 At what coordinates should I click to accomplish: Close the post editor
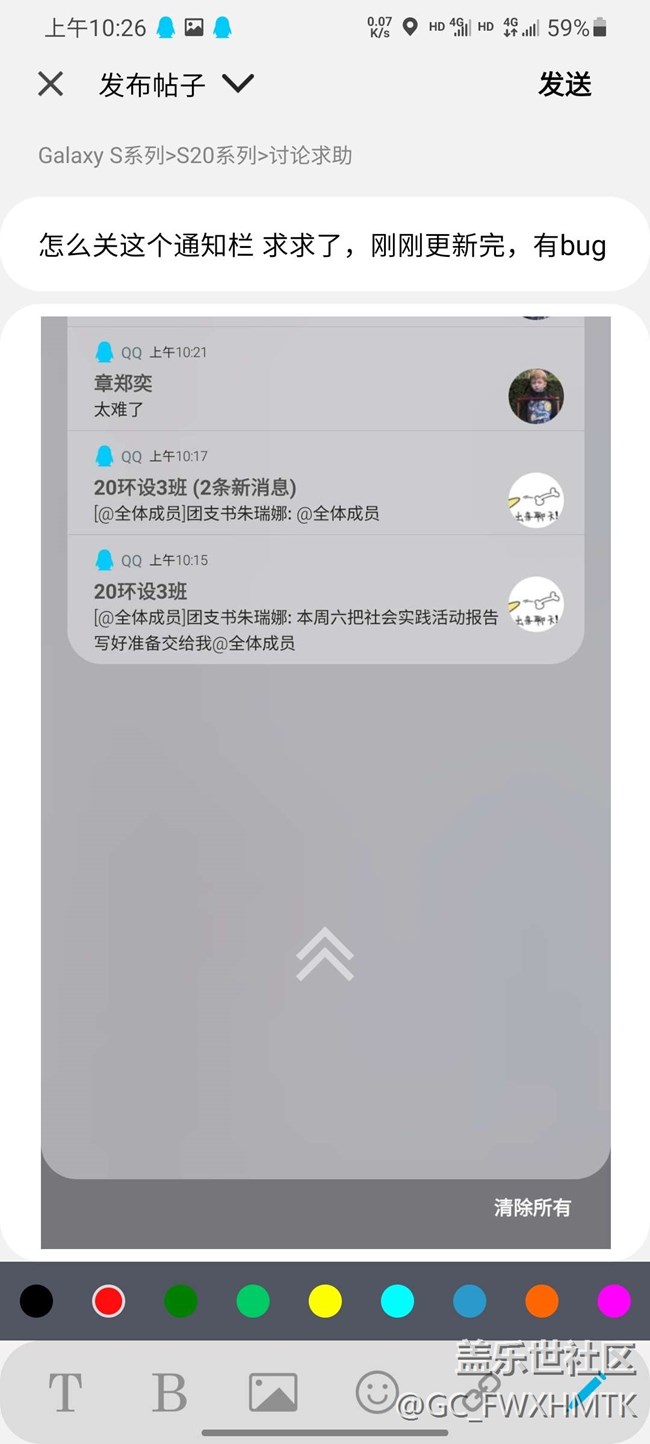51,84
